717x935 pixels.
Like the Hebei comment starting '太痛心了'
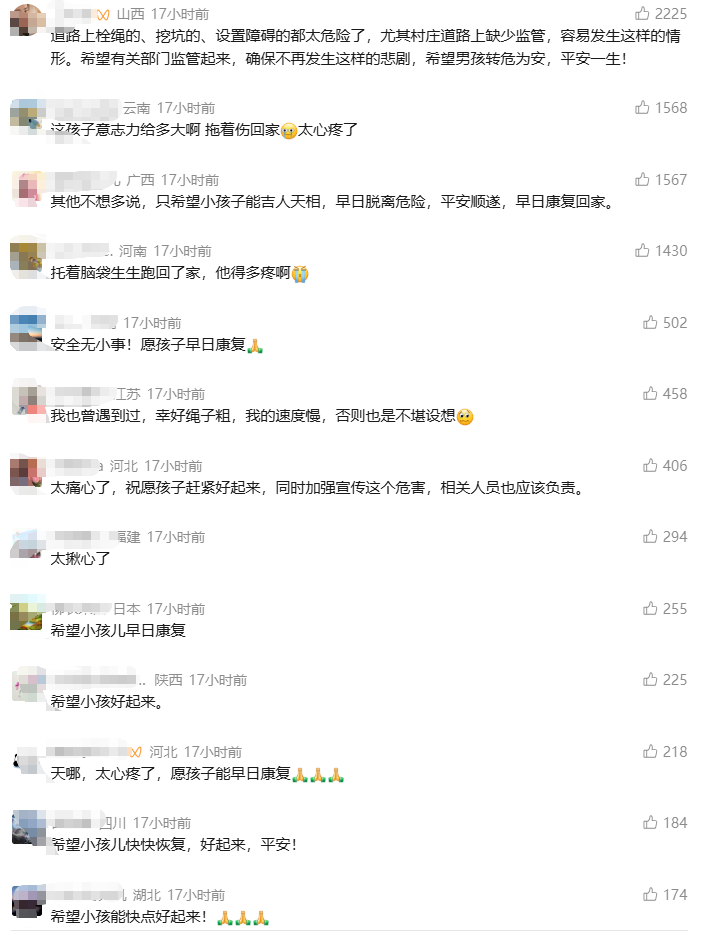pos(650,465)
